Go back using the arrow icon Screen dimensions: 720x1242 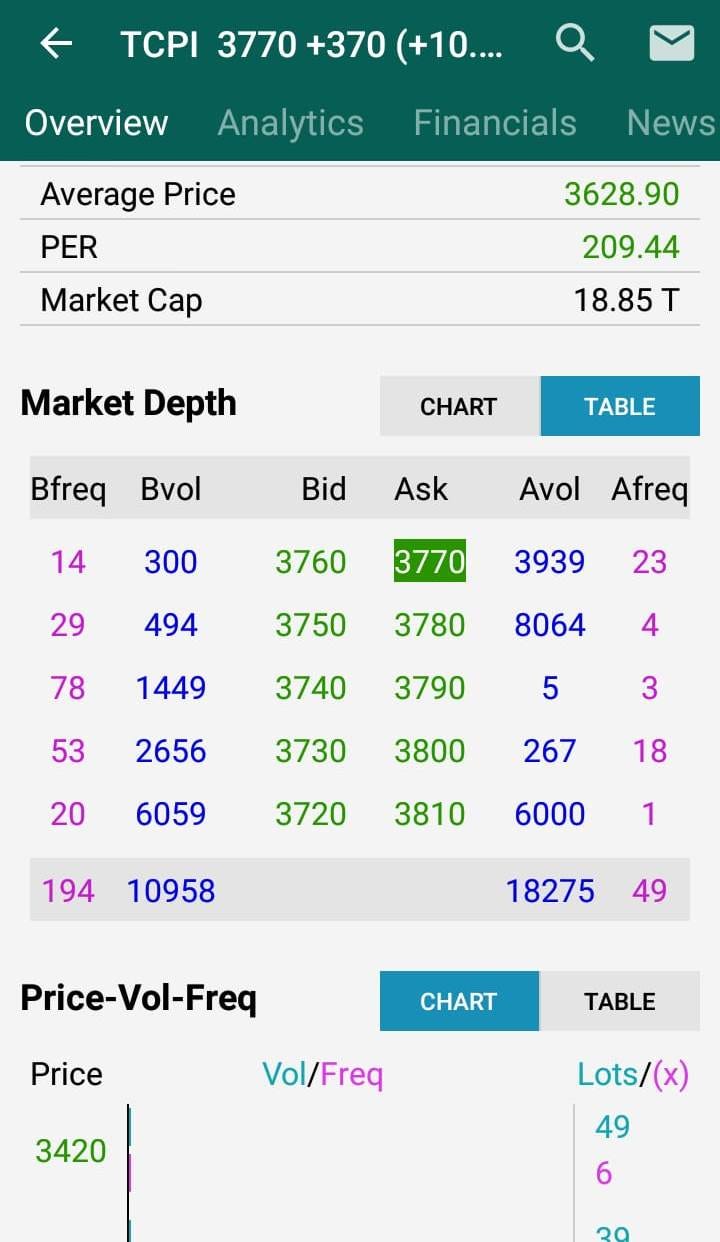pos(56,44)
